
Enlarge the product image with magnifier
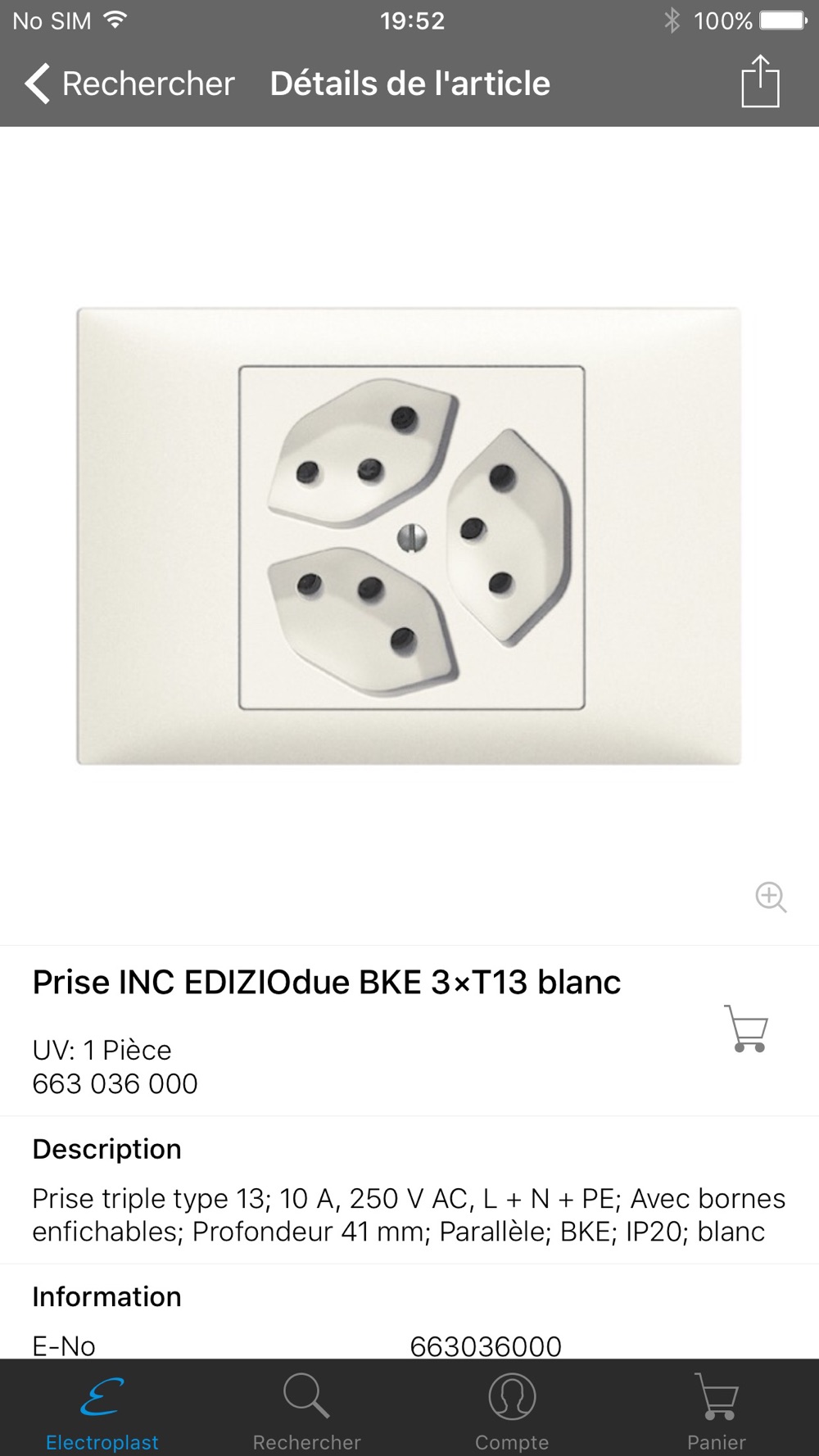771,897
